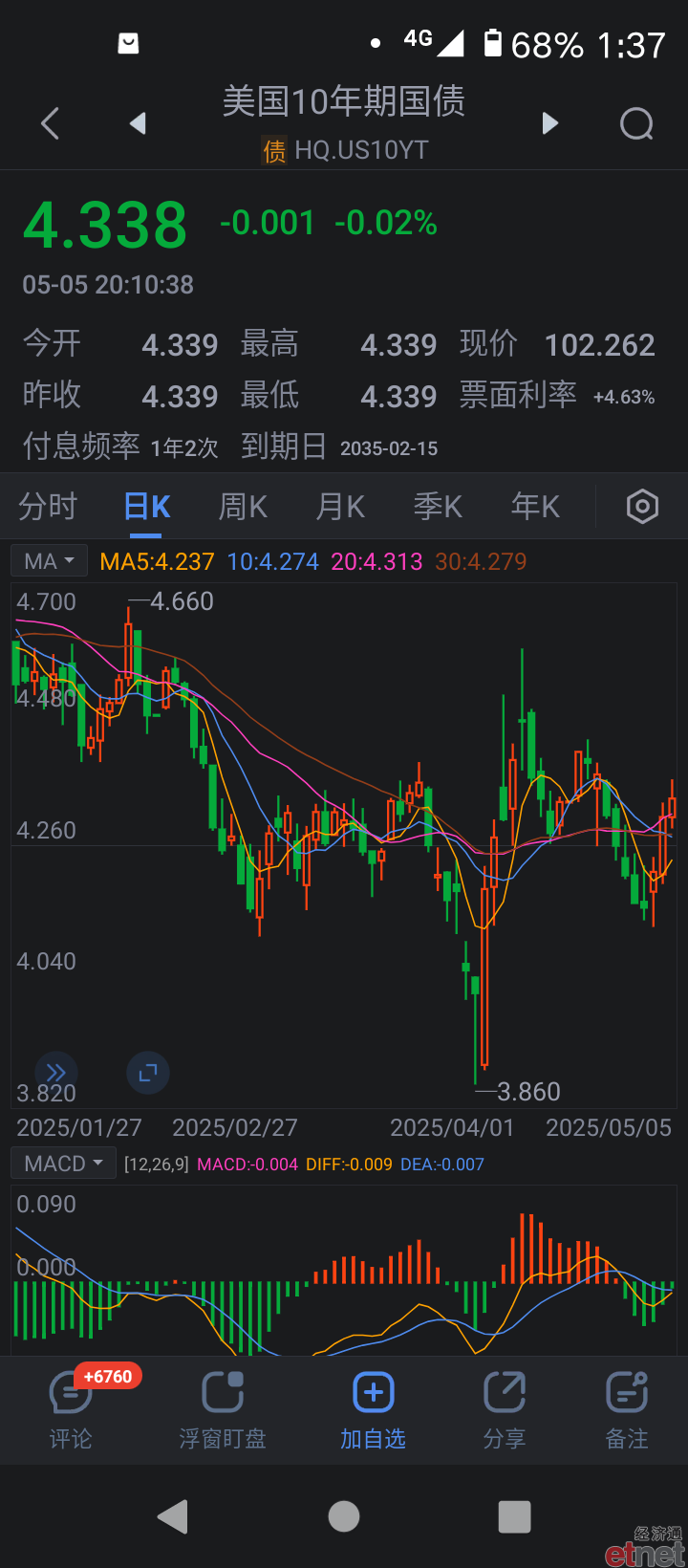
Task: Open 浮窗盯盘 floating window watch
Action: [x=223, y=1409]
